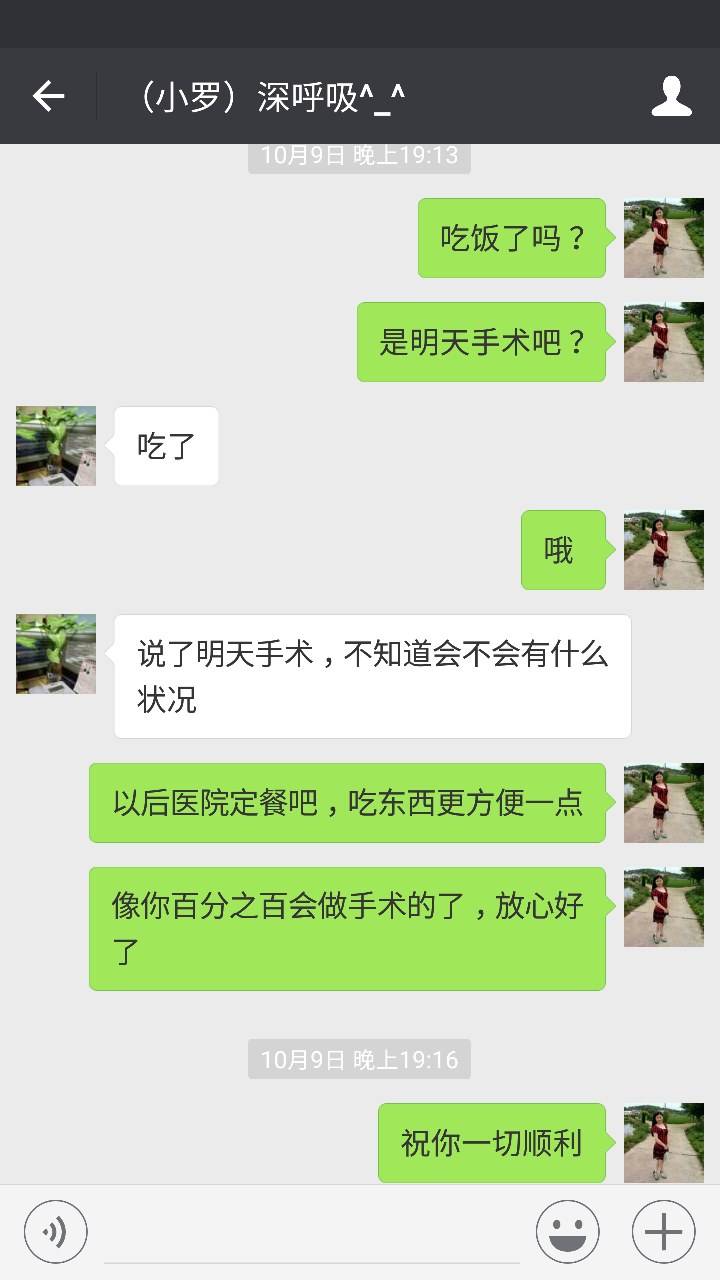Open the plus attachment menu
The width and height of the screenshot is (720, 1280).
tap(663, 1231)
